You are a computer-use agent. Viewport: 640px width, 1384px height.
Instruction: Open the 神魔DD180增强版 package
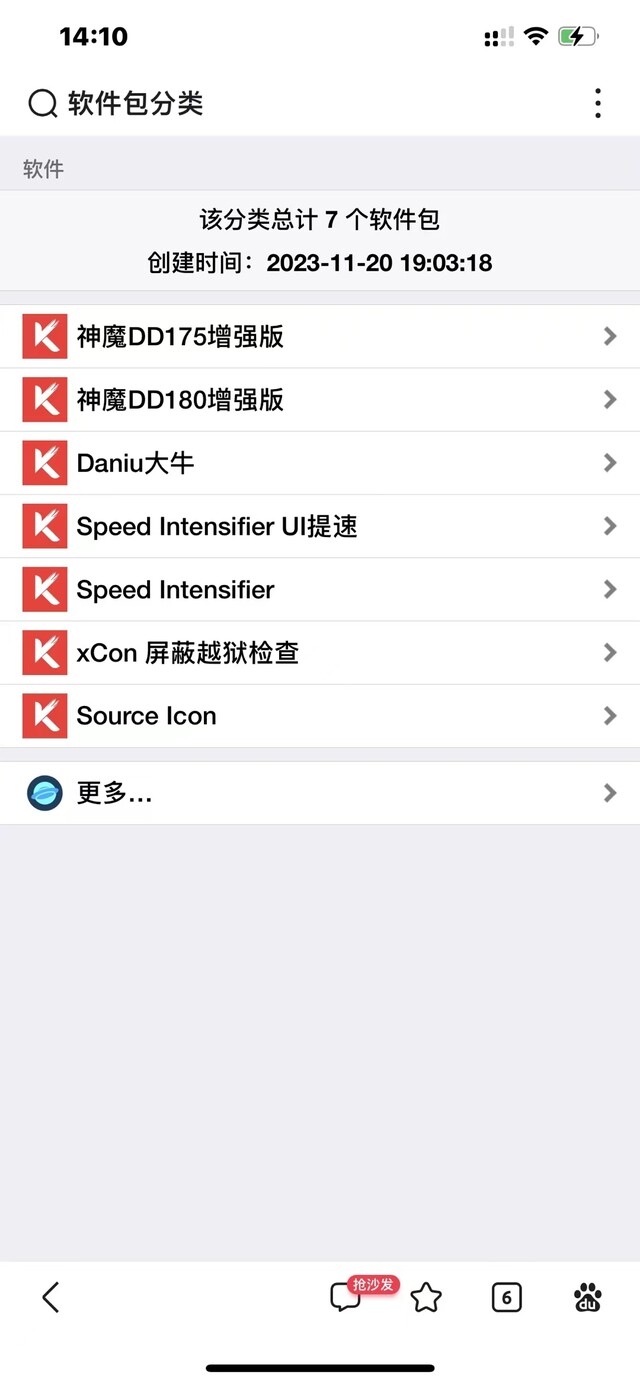(x=320, y=400)
